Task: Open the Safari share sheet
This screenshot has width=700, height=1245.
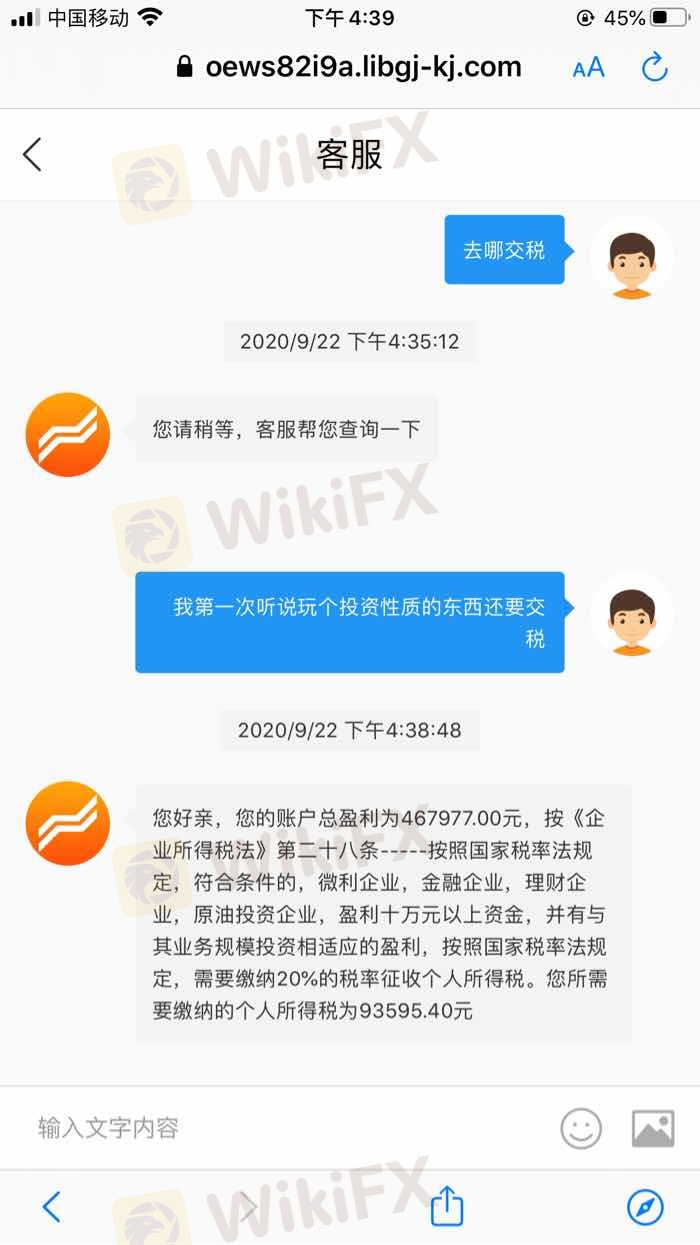Action: [447, 1206]
